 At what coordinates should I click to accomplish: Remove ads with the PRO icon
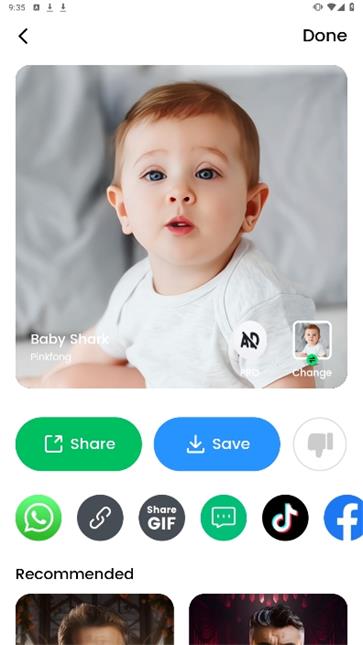pyautogui.click(x=250, y=340)
